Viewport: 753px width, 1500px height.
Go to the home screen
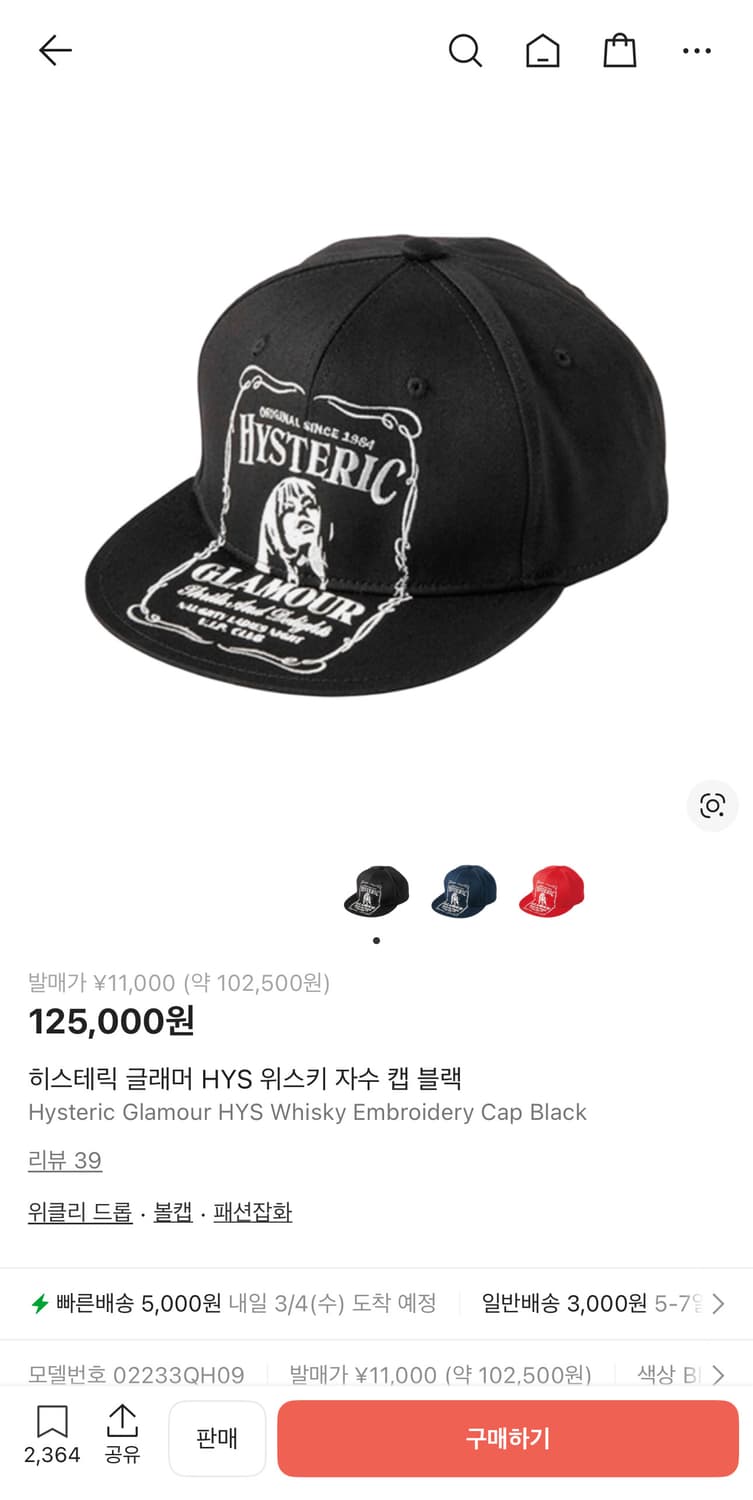click(541, 51)
